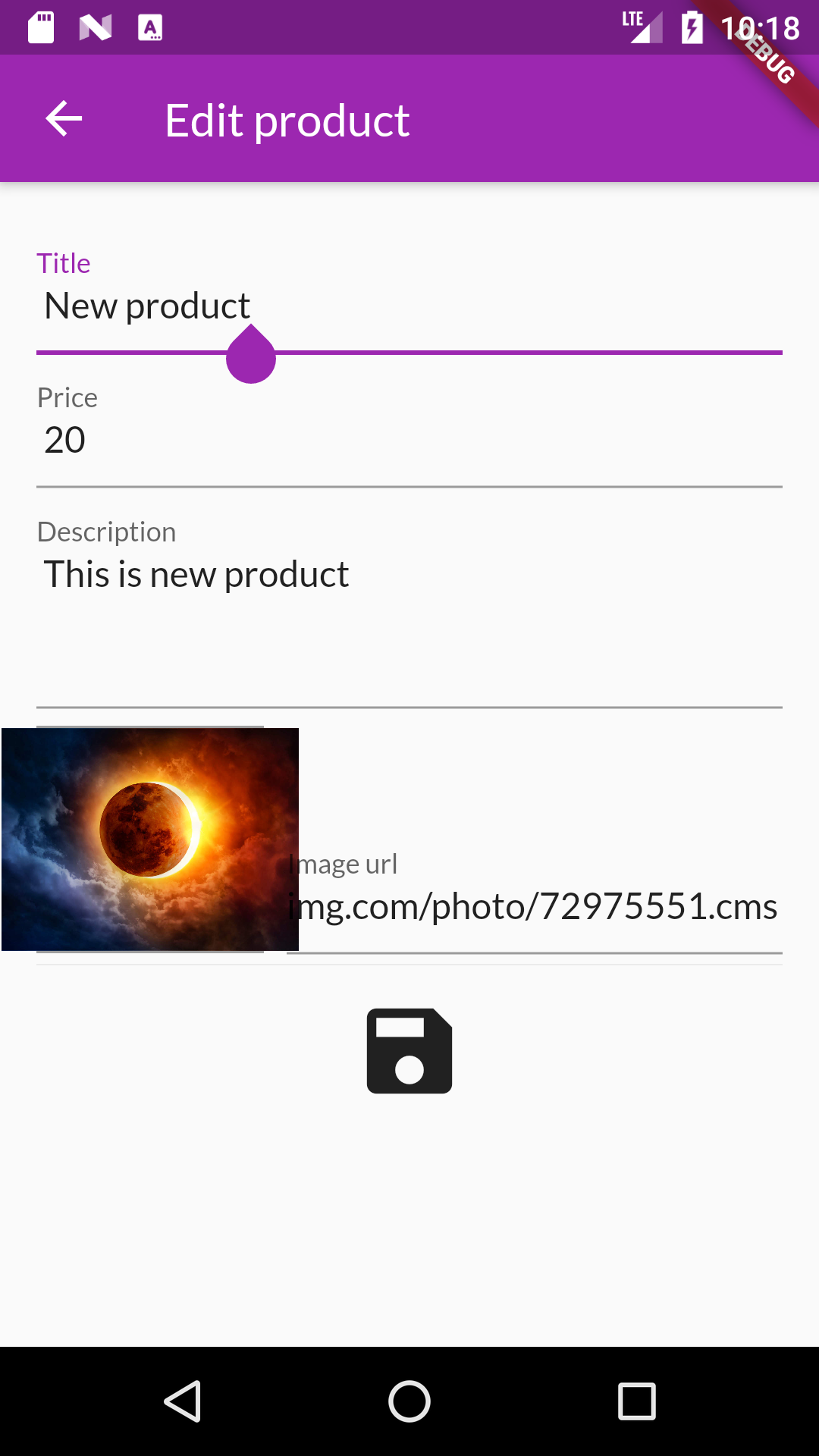
Task: Tap the keyboard notification icon in status bar
Action: pyautogui.click(x=152, y=27)
